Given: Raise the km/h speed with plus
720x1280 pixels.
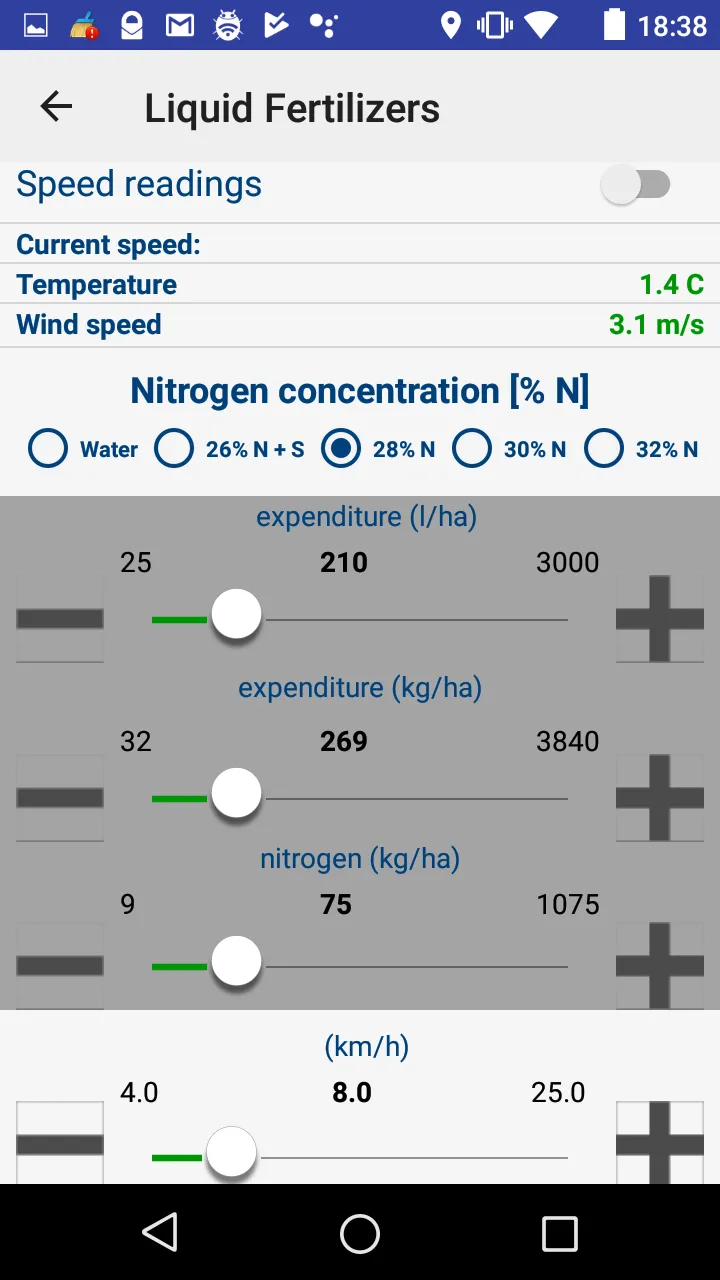Looking at the screenshot, I should (x=660, y=1144).
